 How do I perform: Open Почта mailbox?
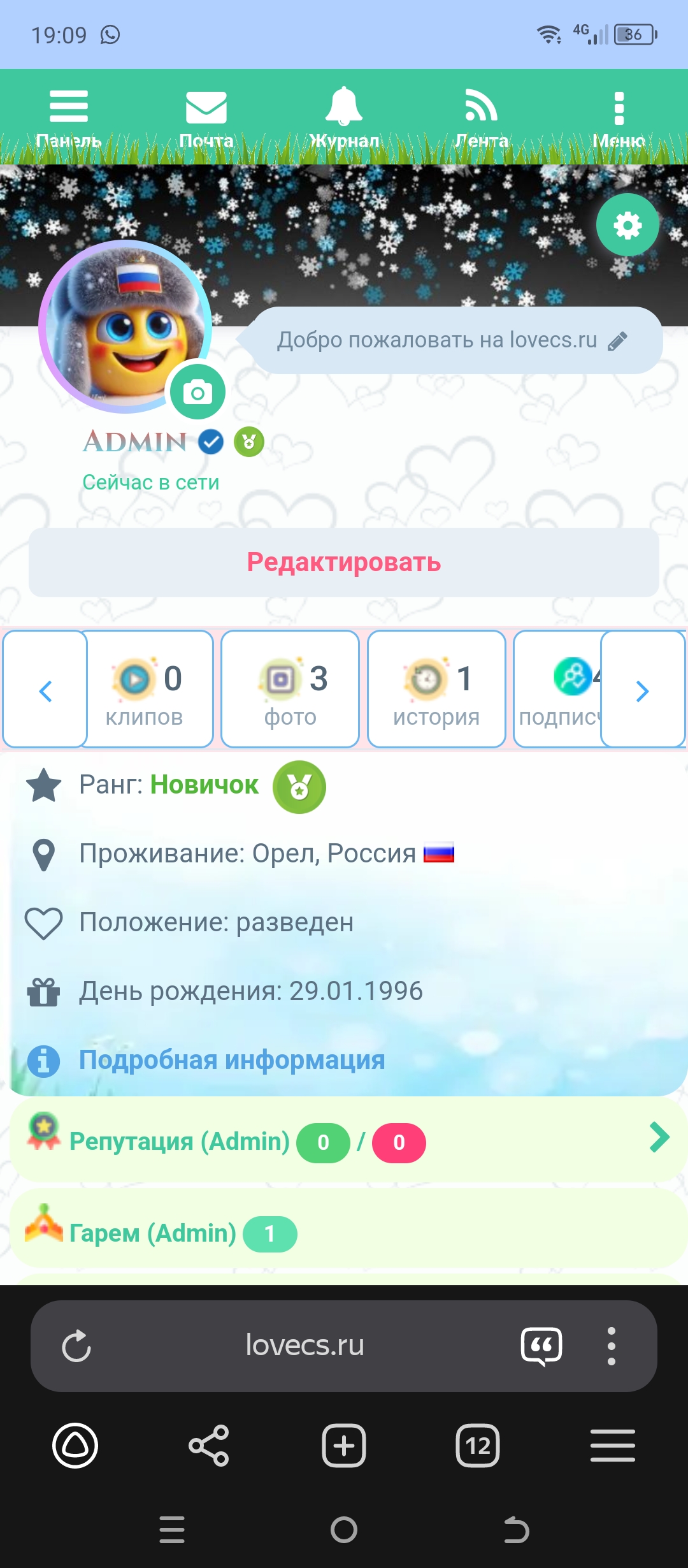click(206, 118)
